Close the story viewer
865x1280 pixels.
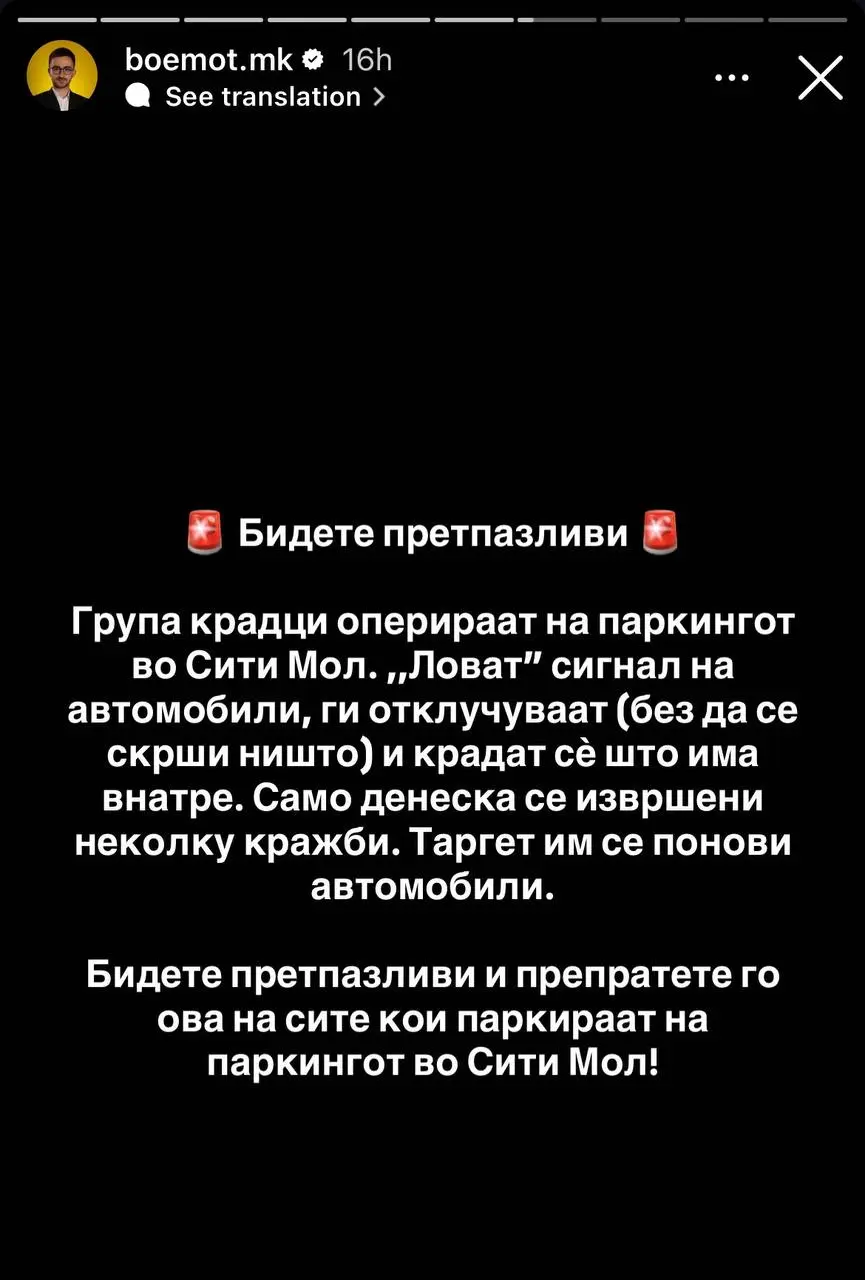click(820, 78)
